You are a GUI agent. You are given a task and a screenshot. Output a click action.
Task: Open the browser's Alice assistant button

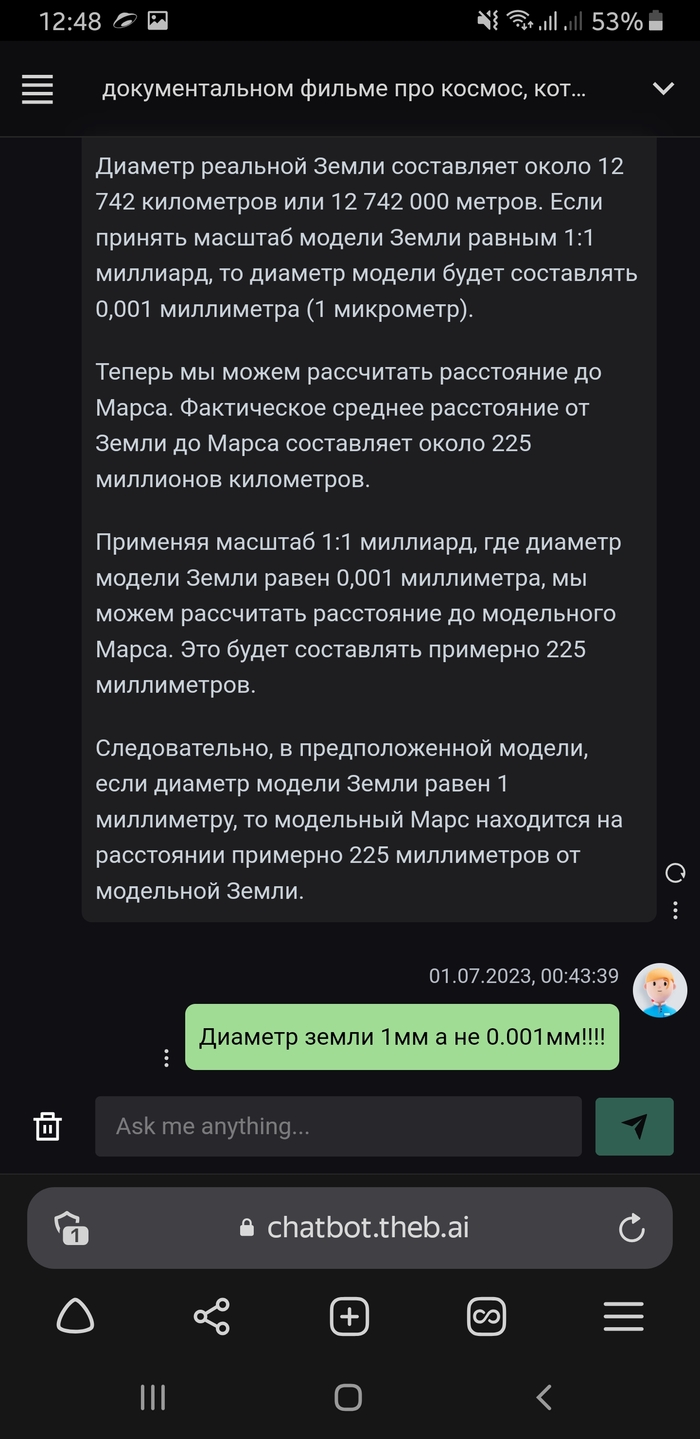[x=75, y=1316]
